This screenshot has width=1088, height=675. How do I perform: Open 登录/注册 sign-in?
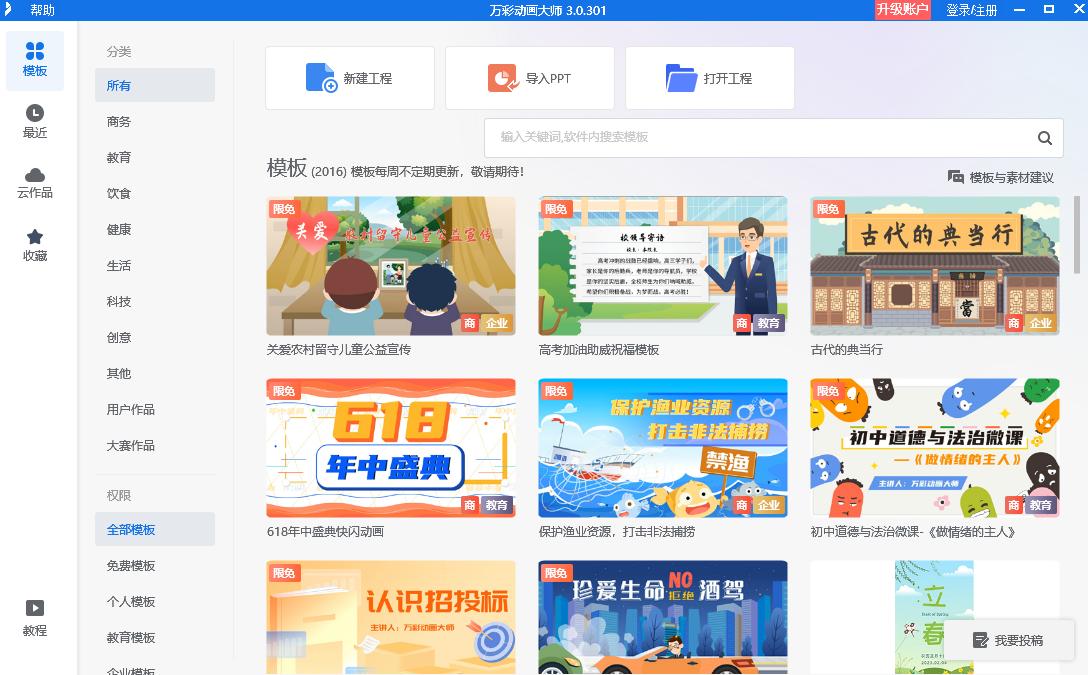(x=972, y=10)
